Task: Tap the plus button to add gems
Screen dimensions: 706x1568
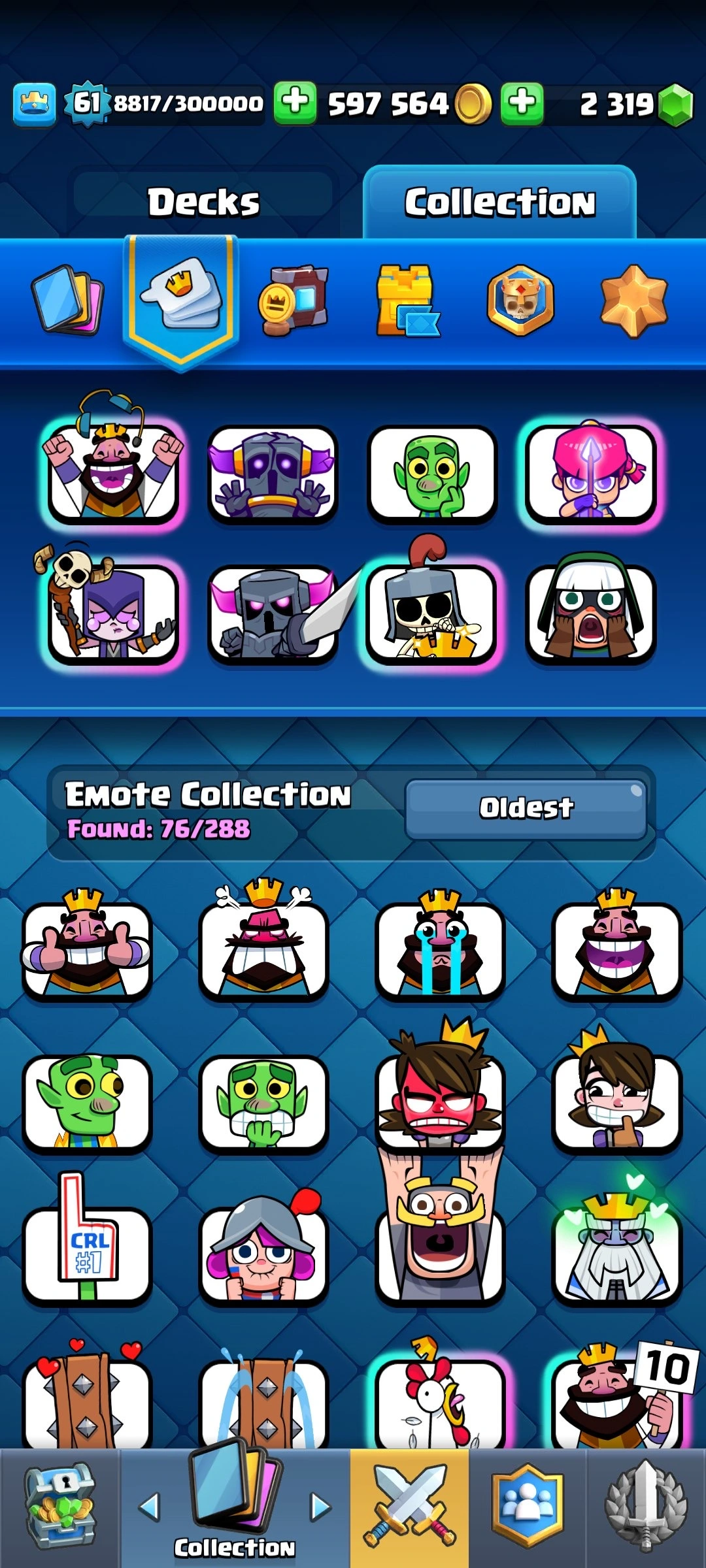Action: coord(522,103)
